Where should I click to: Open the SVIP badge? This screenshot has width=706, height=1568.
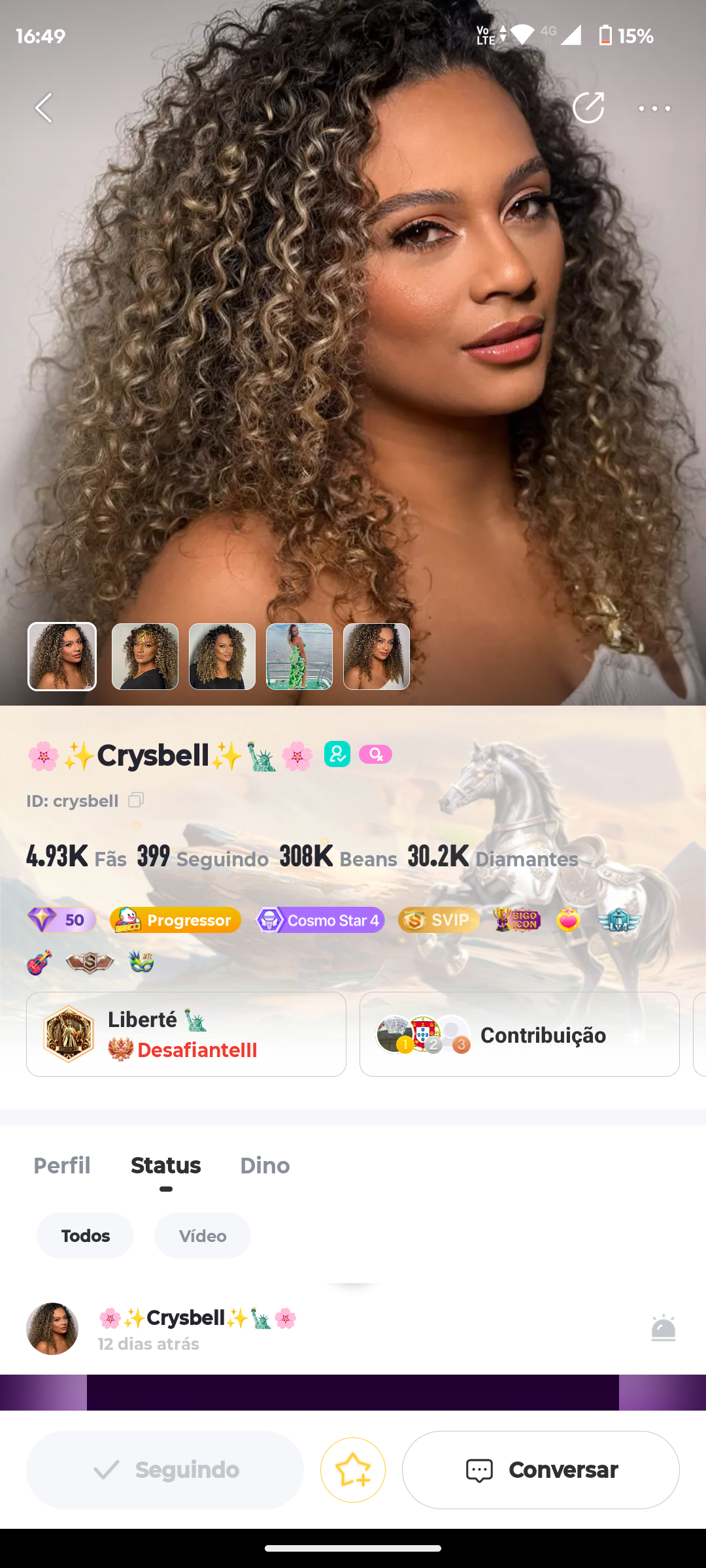tap(439, 920)
